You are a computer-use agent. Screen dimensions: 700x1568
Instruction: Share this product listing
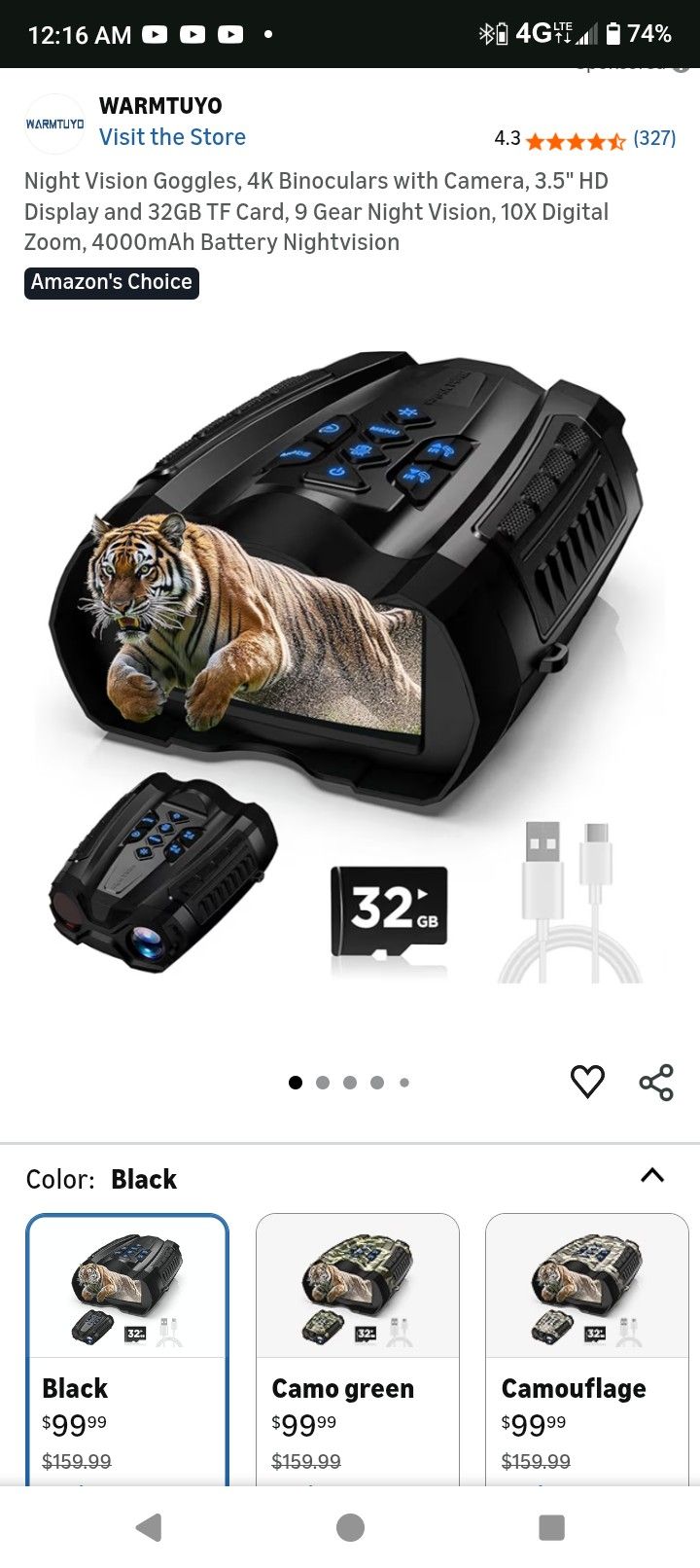click(x=656, y=1082)
